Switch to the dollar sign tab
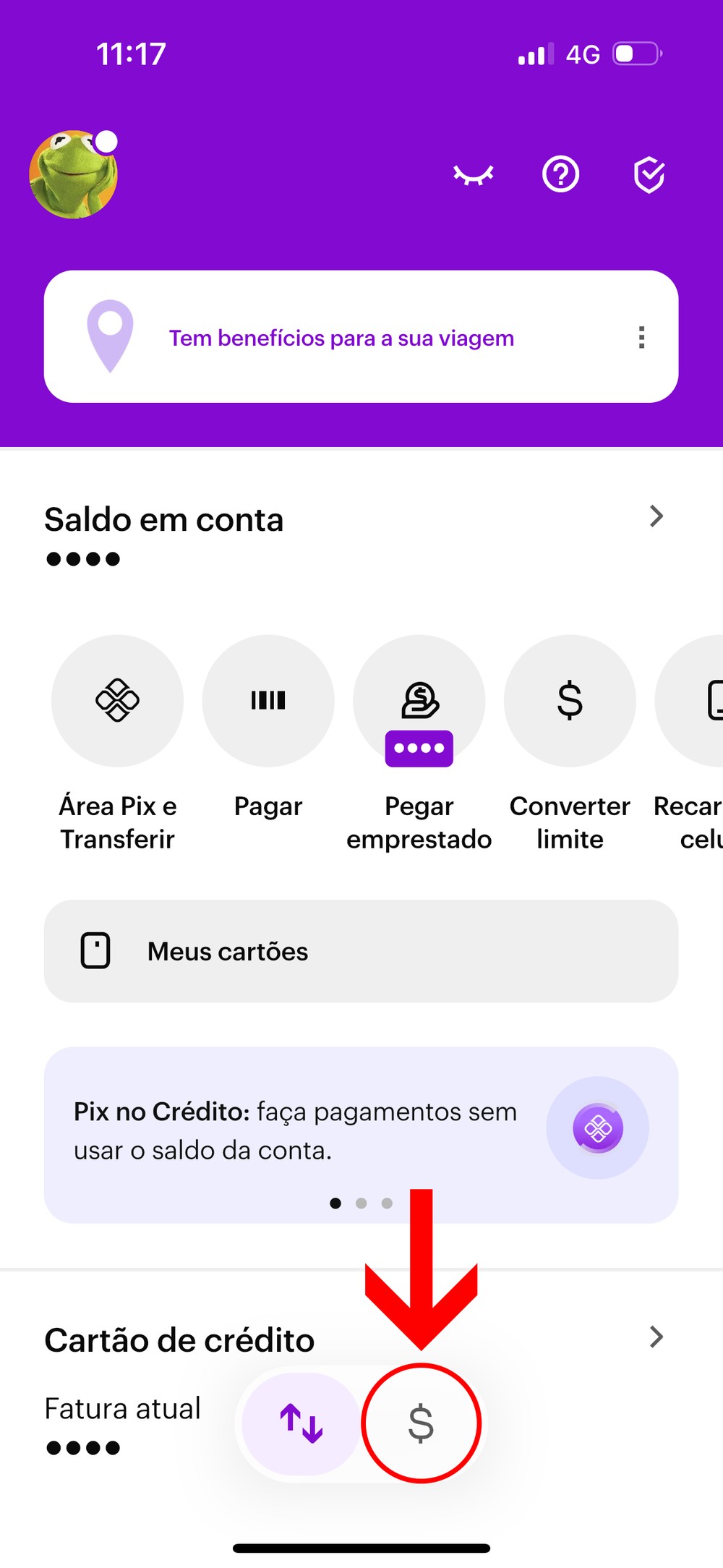The width and height of the screenshot is (723, 1568). click(421, 1423)
